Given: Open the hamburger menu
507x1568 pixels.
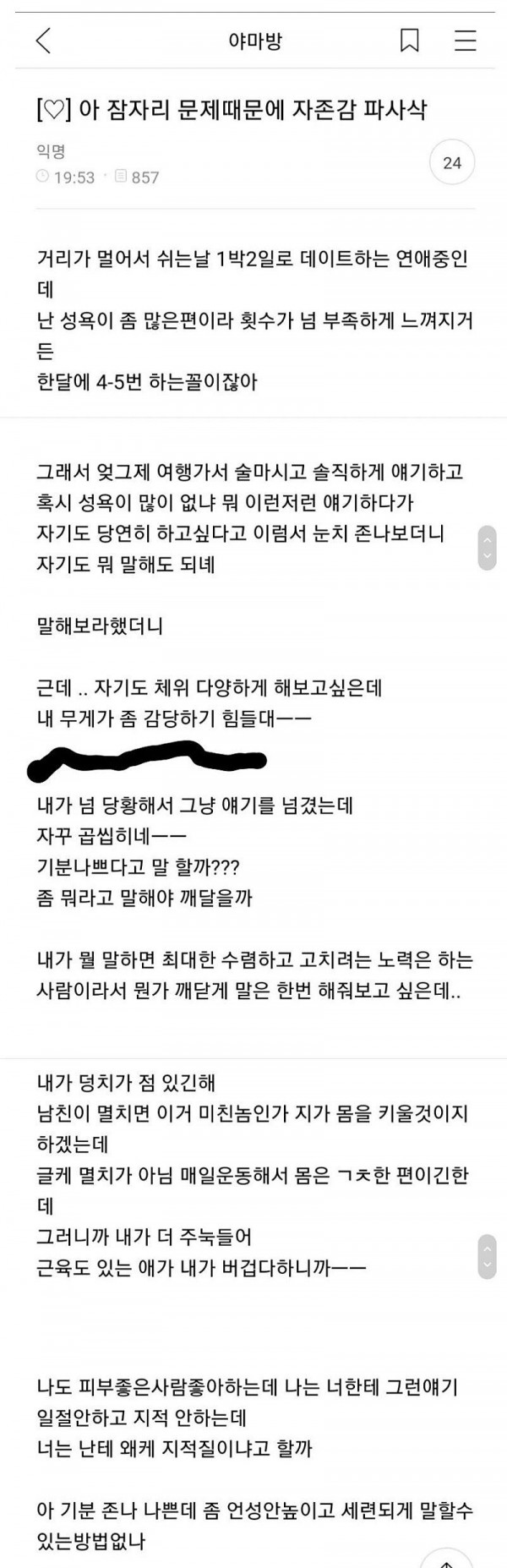Looking at the screenshot, I should pos(466,40).
